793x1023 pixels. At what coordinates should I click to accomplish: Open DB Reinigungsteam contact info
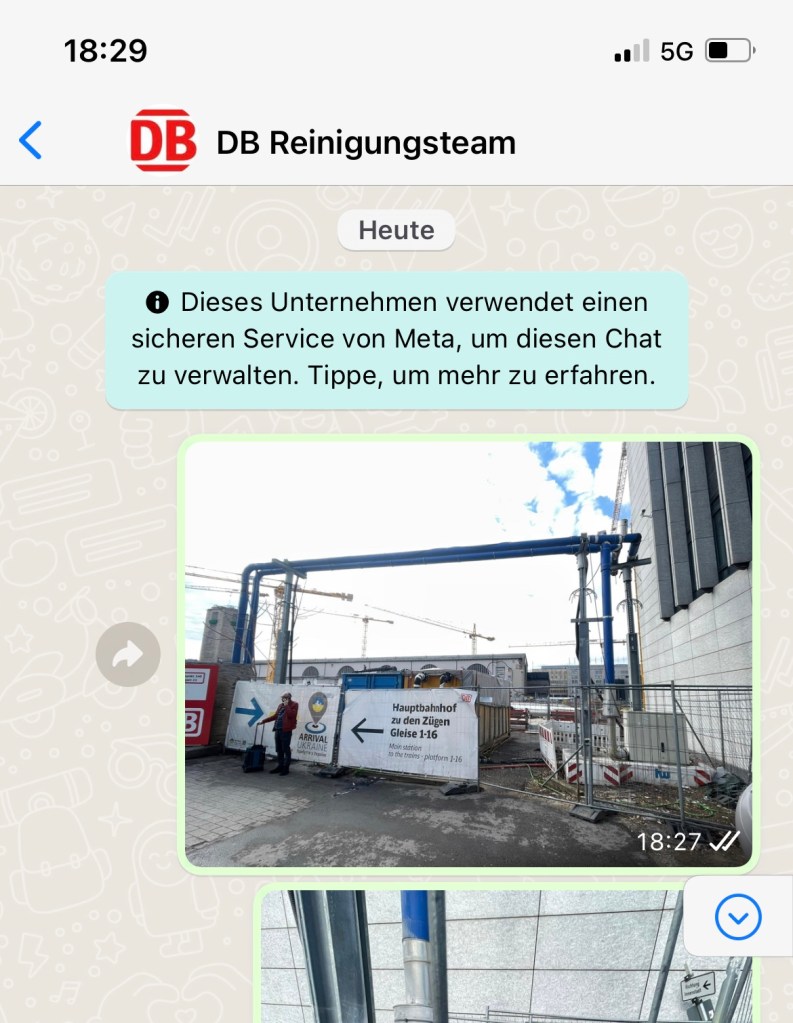(x=365, y=143)
